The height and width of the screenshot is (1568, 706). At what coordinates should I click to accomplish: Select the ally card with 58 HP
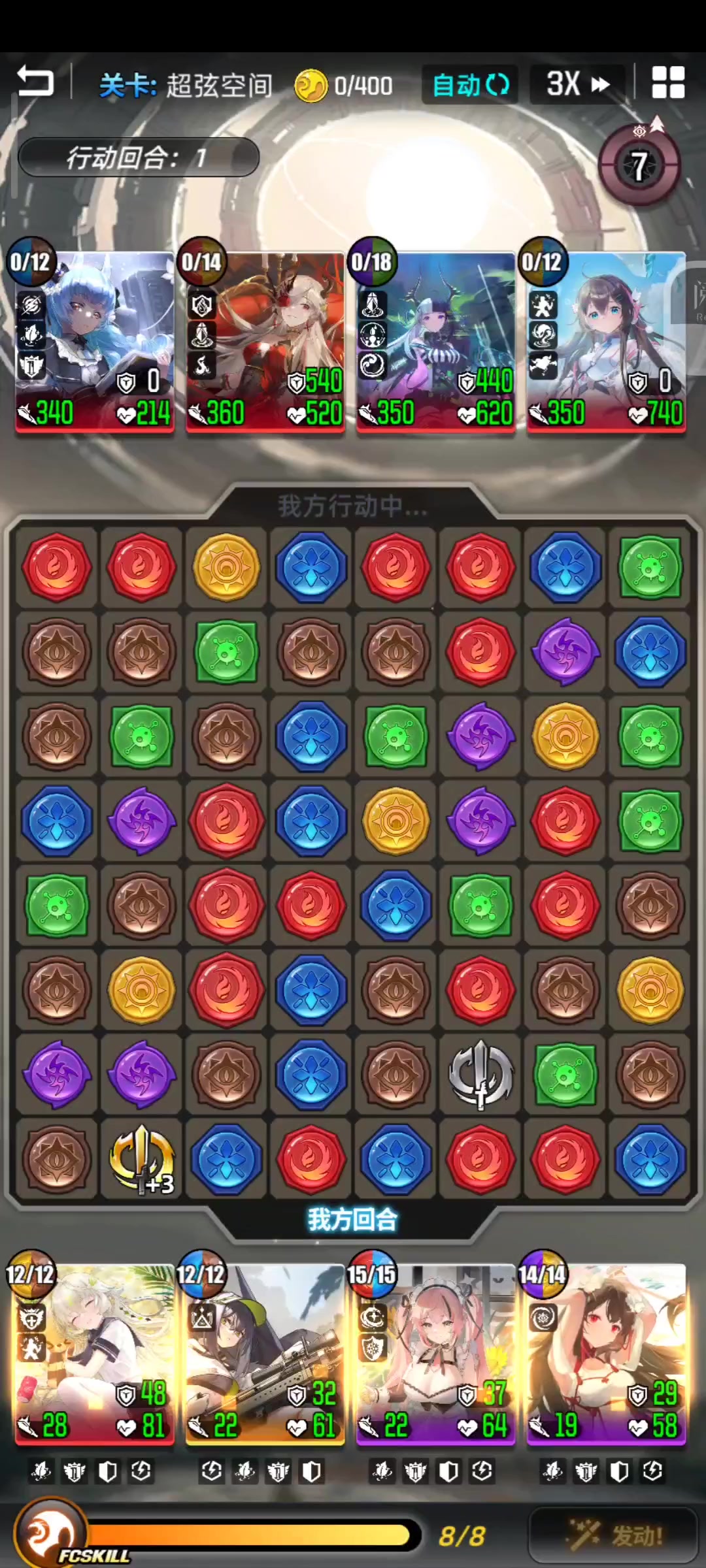606,1354
